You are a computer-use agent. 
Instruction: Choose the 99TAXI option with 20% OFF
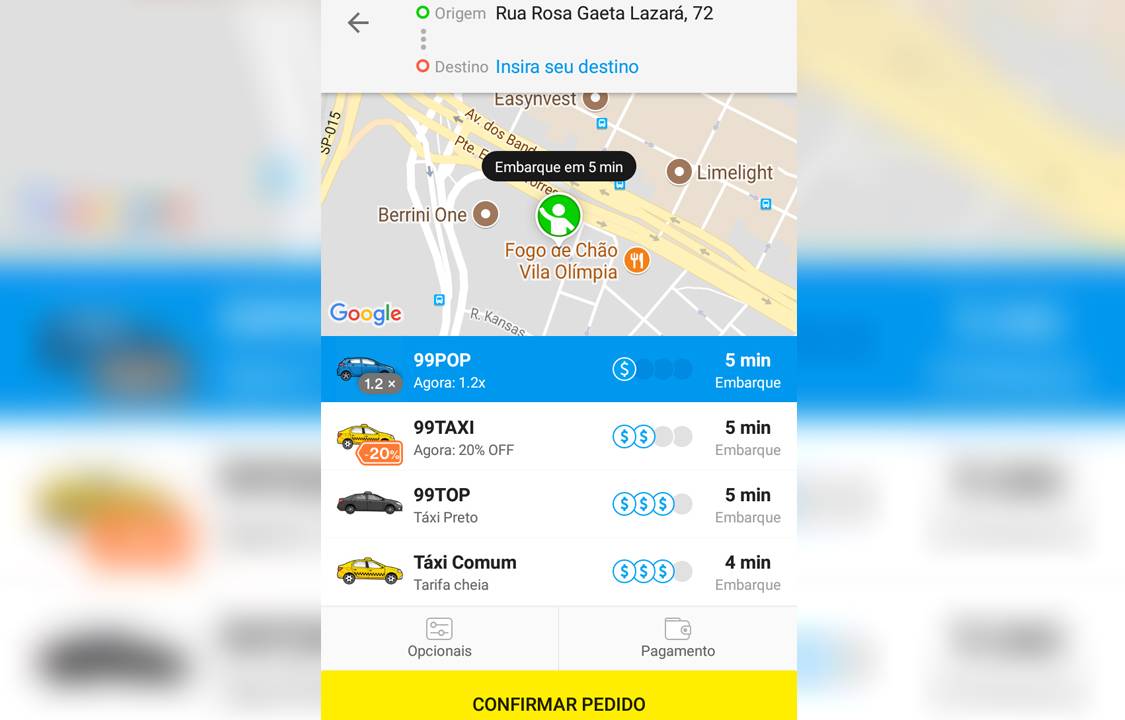pyautogui.click(x=558, y=437)
